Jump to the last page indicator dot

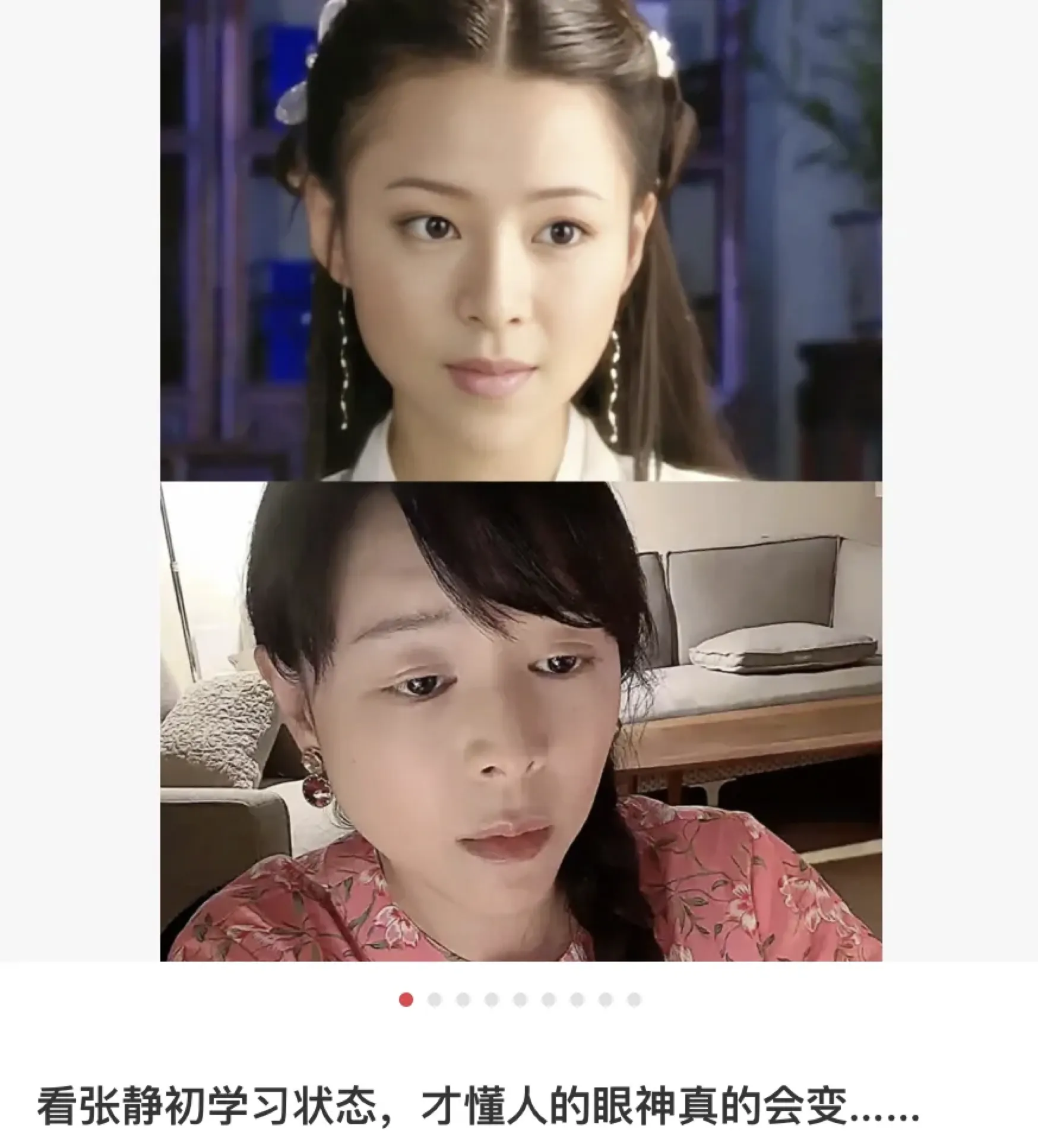pyautogui.click(x=634, y=1000)
